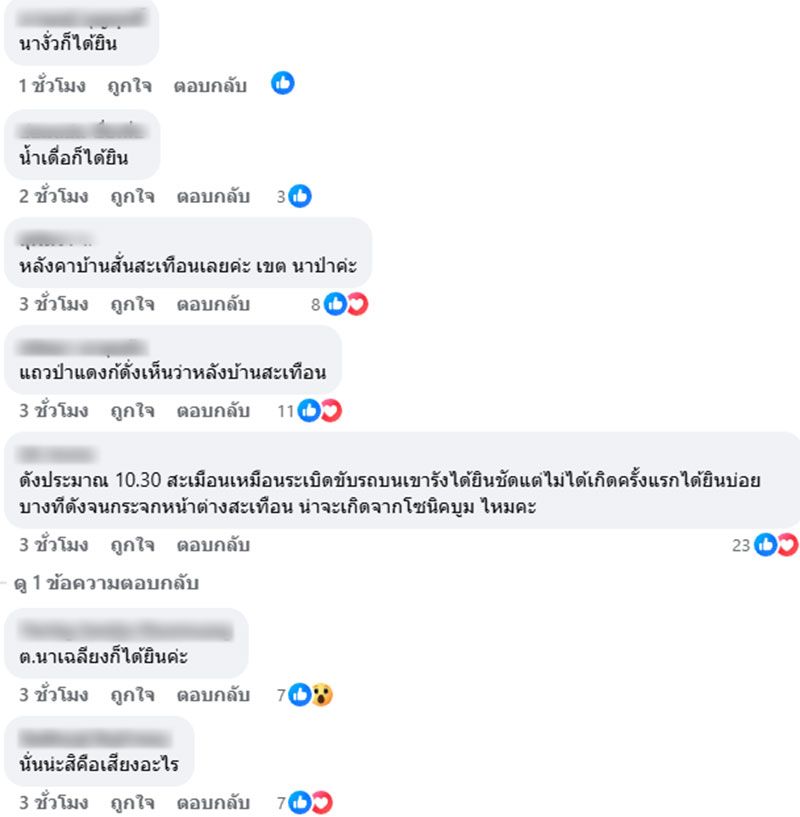The width and height of the screenshot is (800, 817).
Task: Reply to the comment "น้ำเดือก็ได้ยิน"
Action: [x=212, y=196]
